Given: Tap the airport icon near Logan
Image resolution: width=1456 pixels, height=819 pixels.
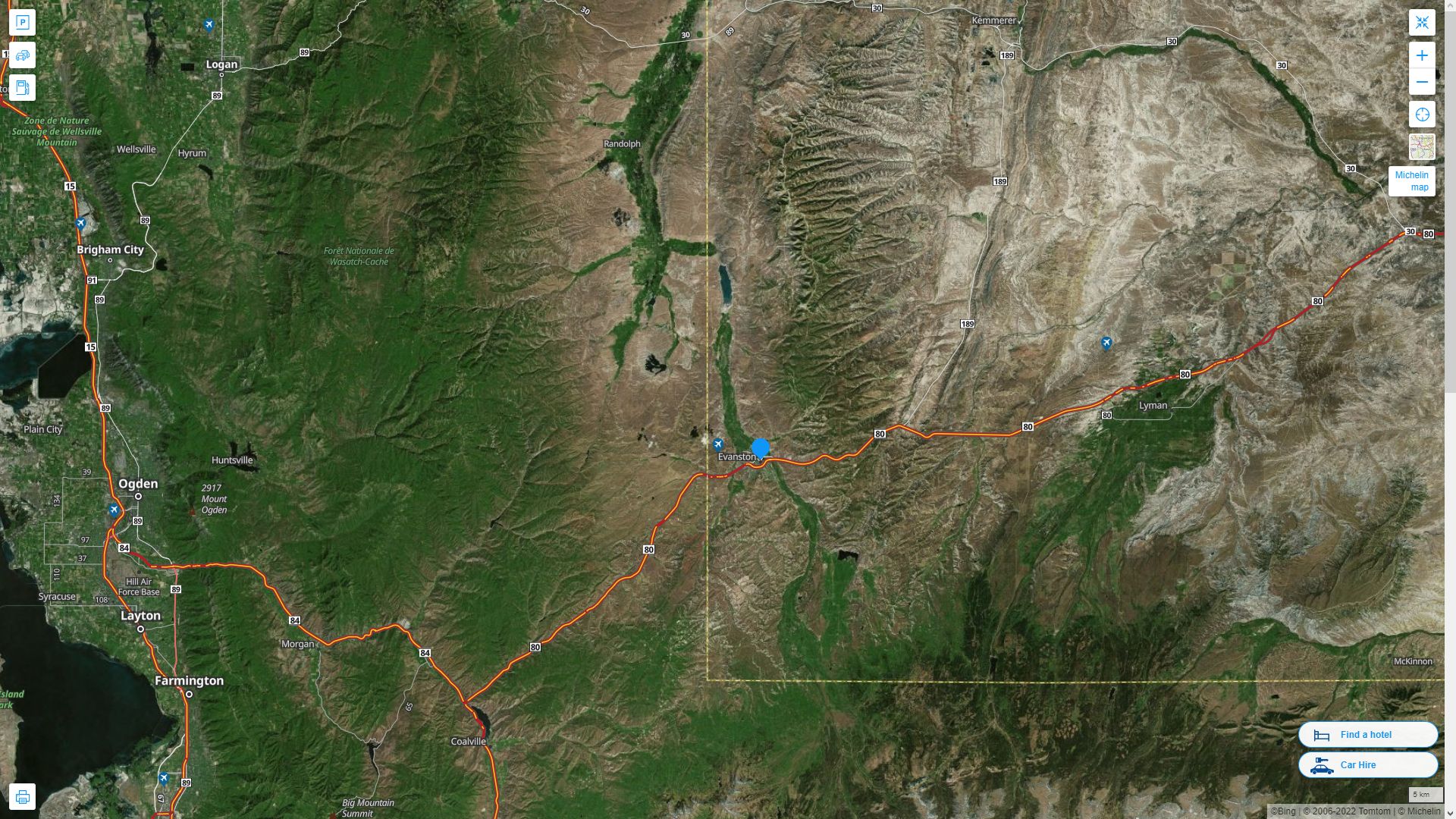Looking at the screenshot, I should (x=209, y=25).
